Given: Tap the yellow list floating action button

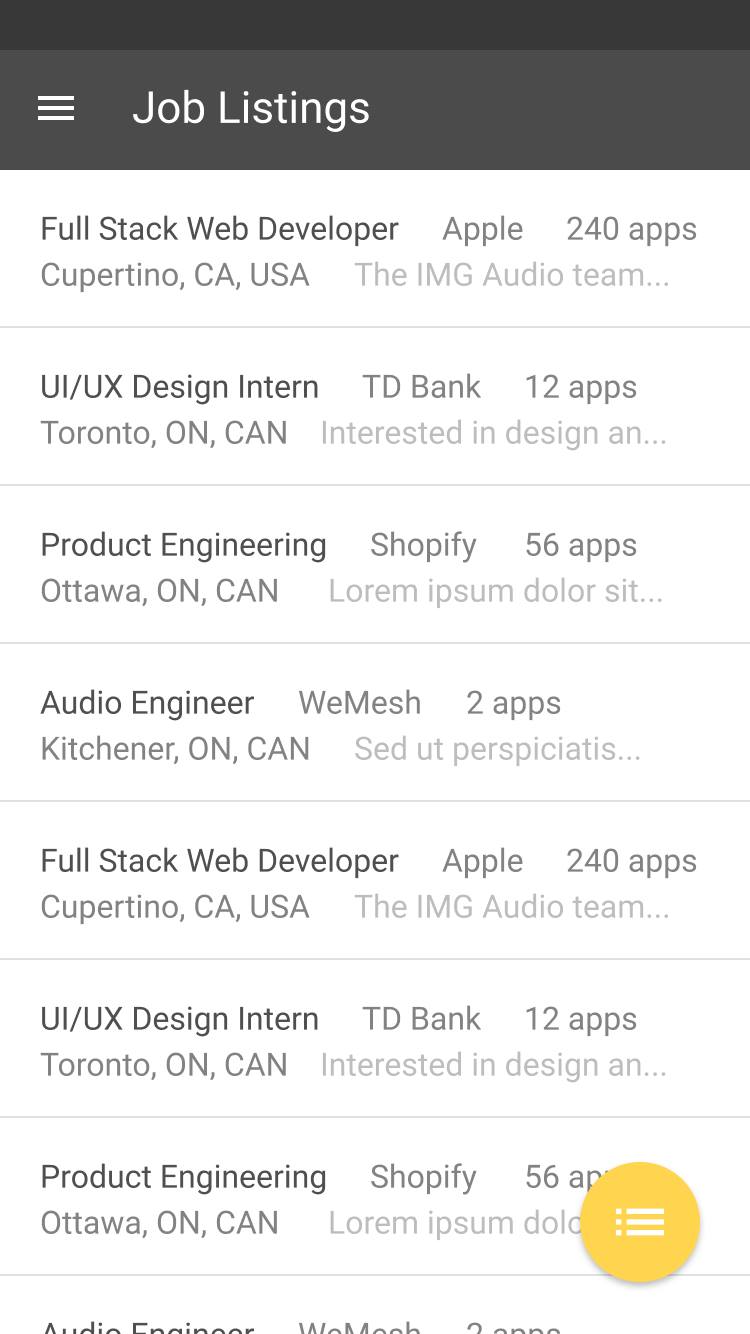Looking at the screenshot, I should (640, 1221).
